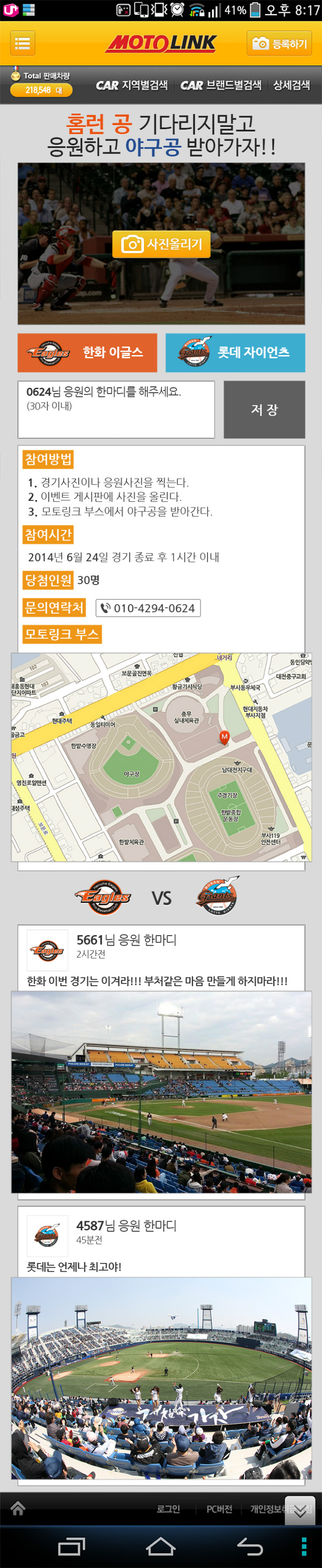Tap the 사진올리기 upload button
The image size is (322, 1568).
click(161, 244)
